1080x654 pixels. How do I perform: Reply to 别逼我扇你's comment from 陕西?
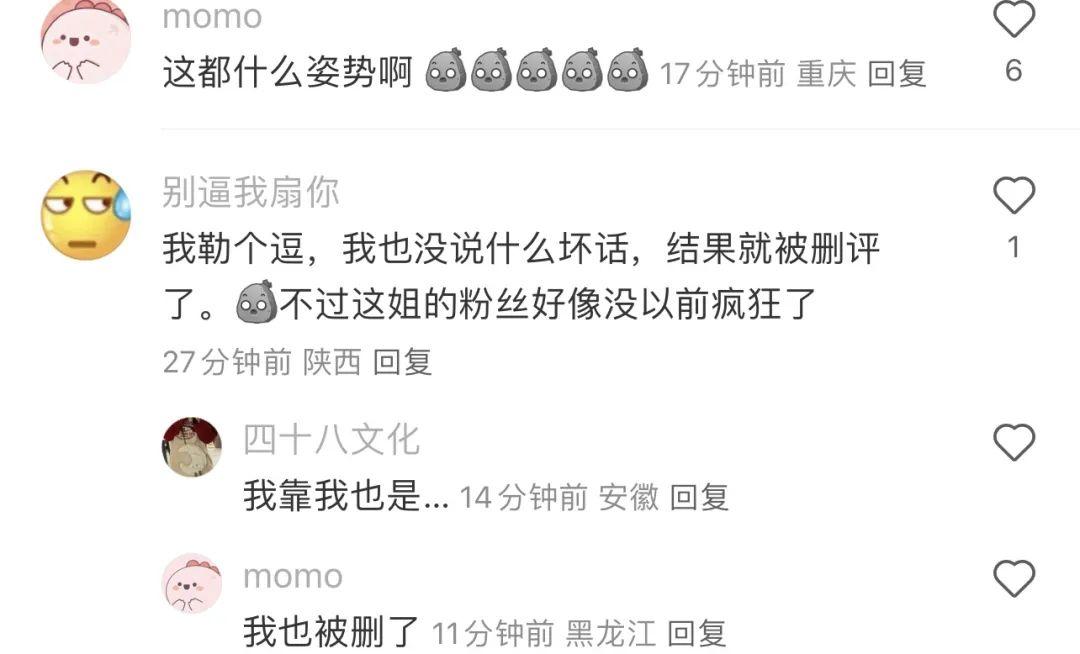pyautogui.click(x=402, y=362)
